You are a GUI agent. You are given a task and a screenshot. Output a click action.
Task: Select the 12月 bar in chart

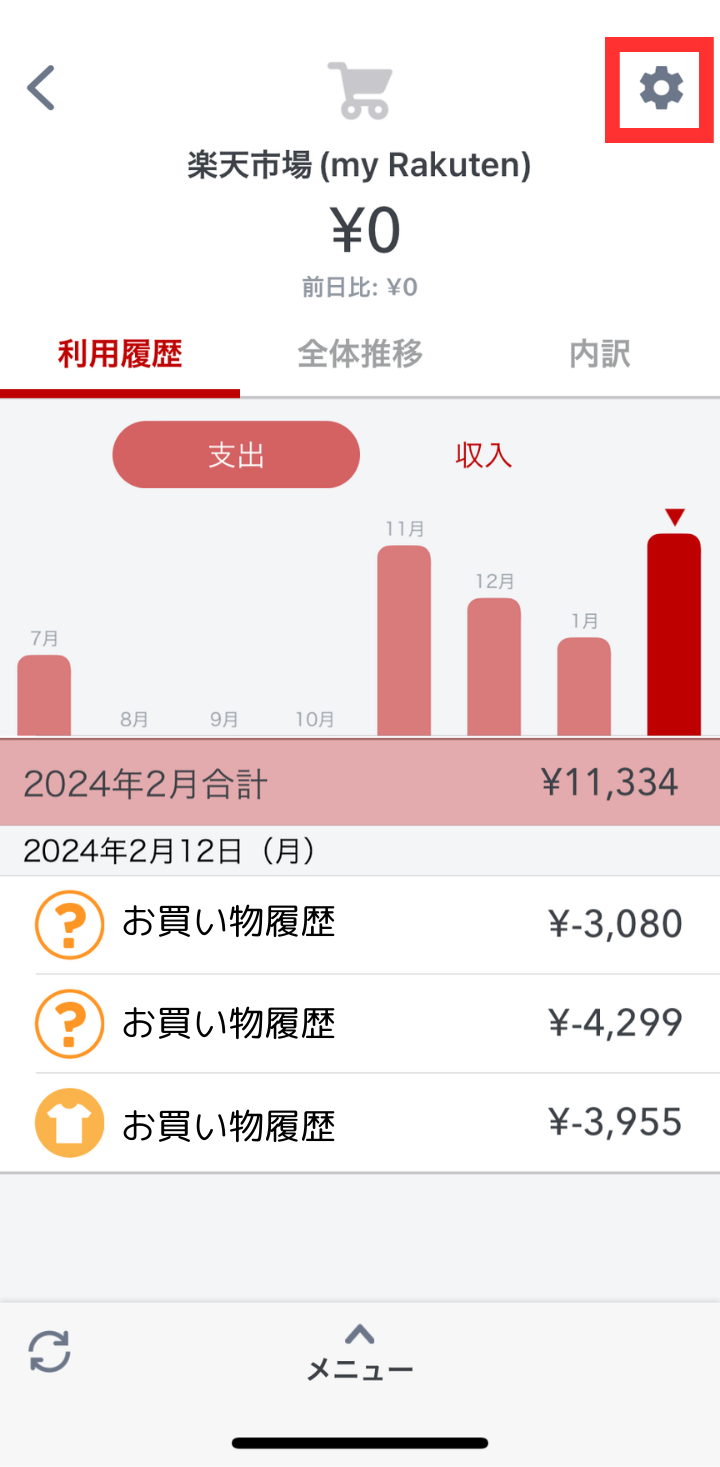[x=494, y=666]
